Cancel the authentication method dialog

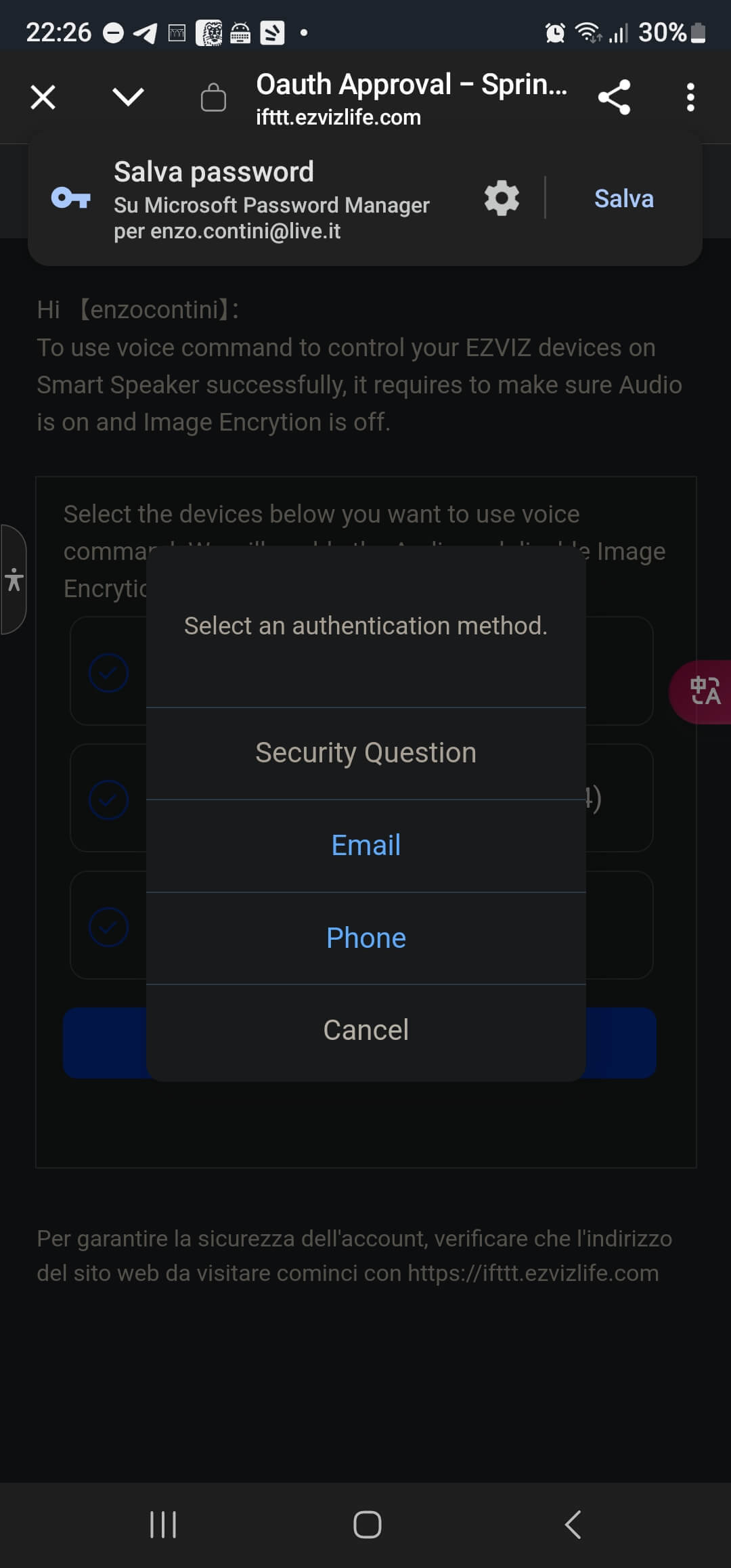tap(365, 1030)
